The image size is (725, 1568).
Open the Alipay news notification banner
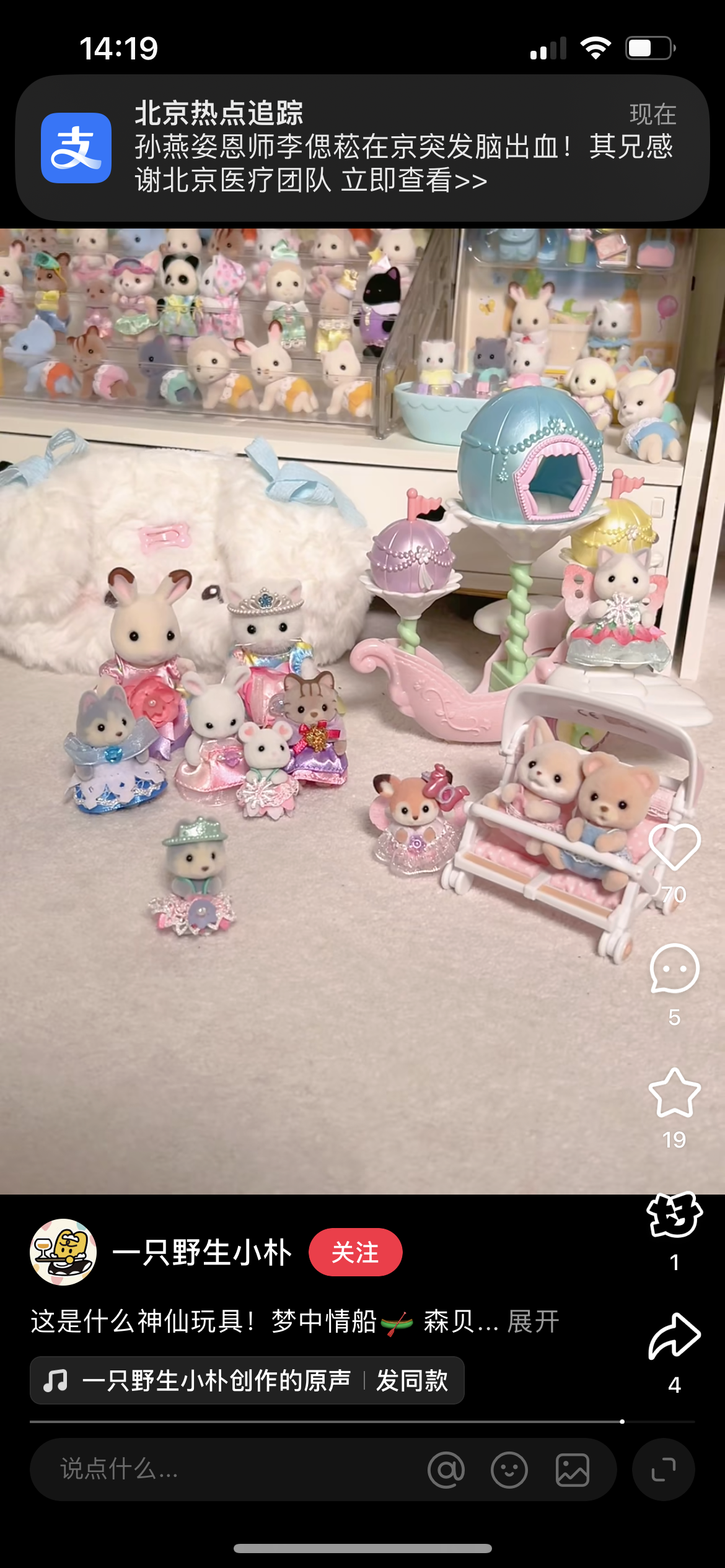(362, 147)
